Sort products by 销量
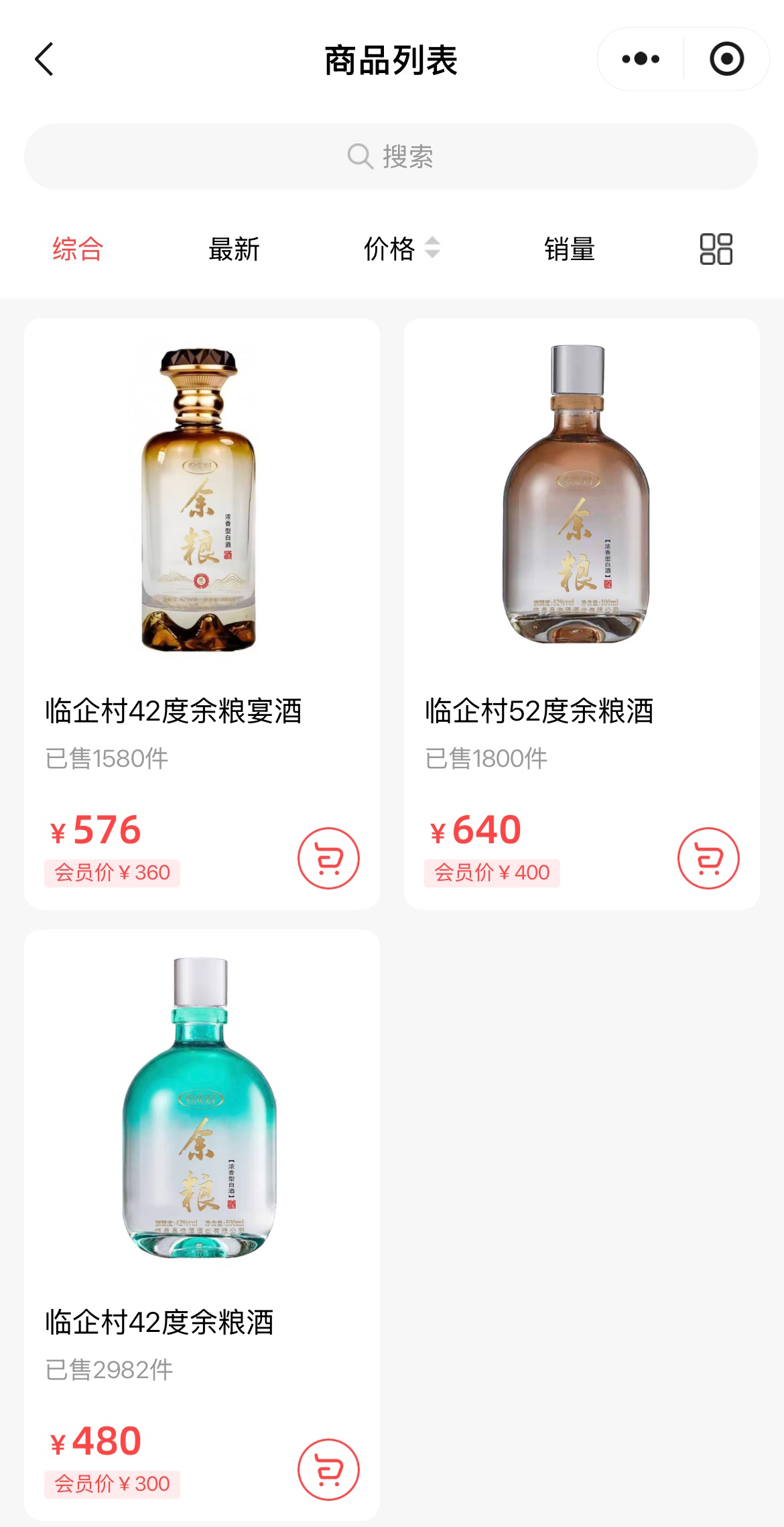 570,249
